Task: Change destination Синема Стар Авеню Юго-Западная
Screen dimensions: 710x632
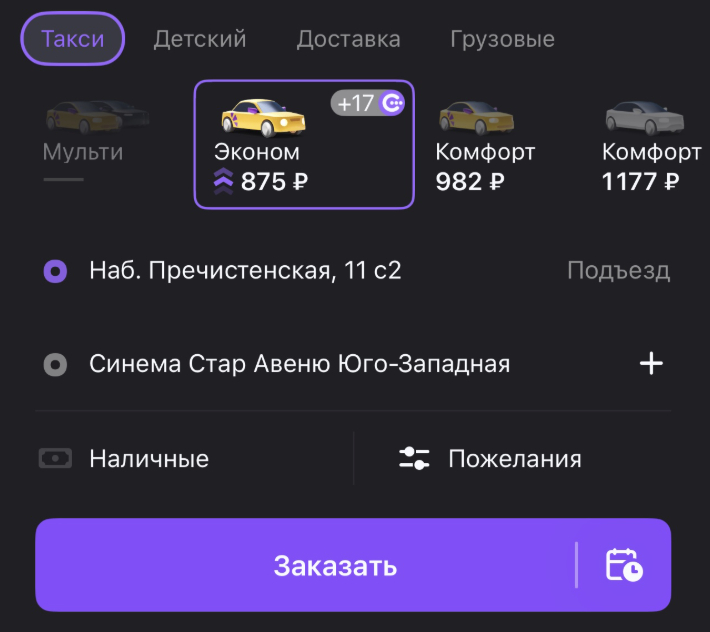Action: (x=299, y=364)
